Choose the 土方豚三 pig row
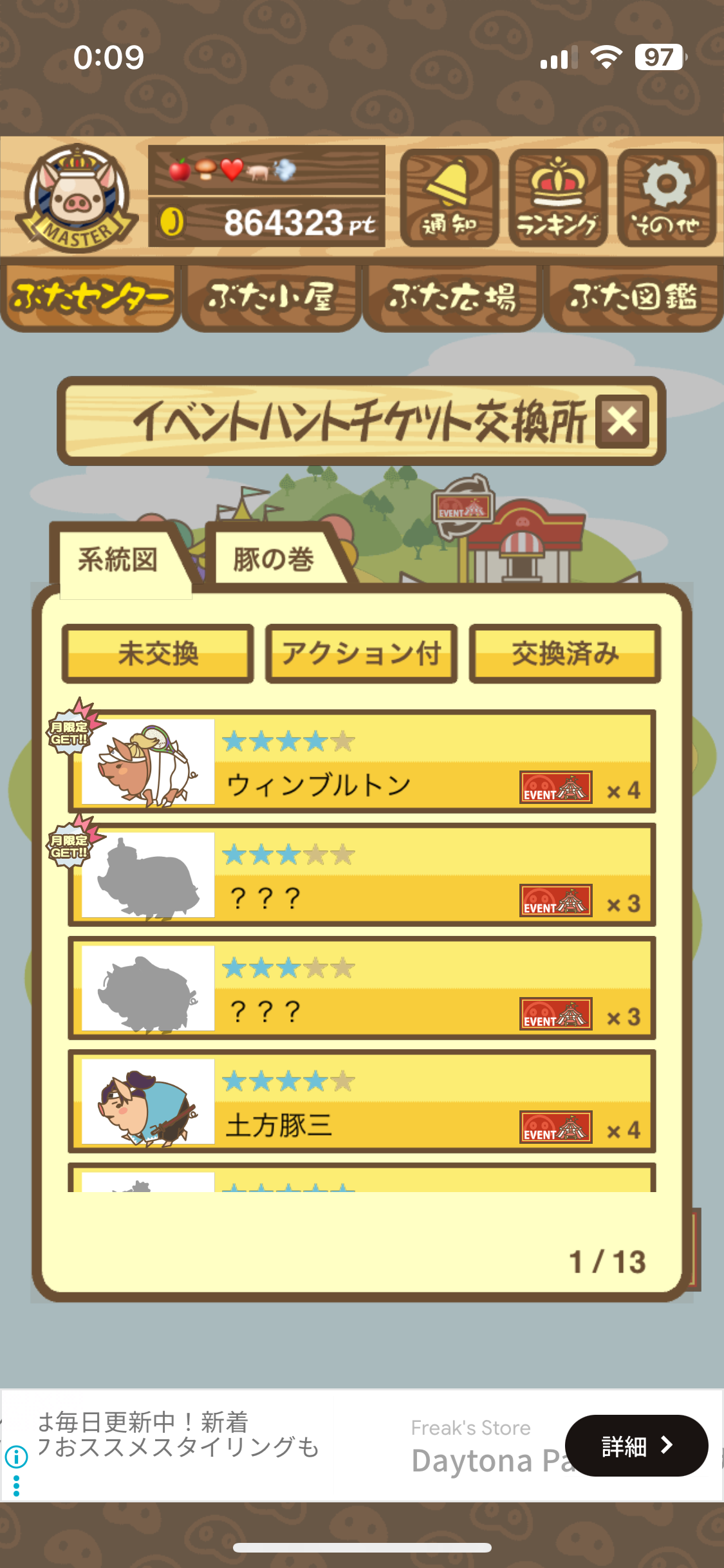The image size is (724, 1568). 362,1101
